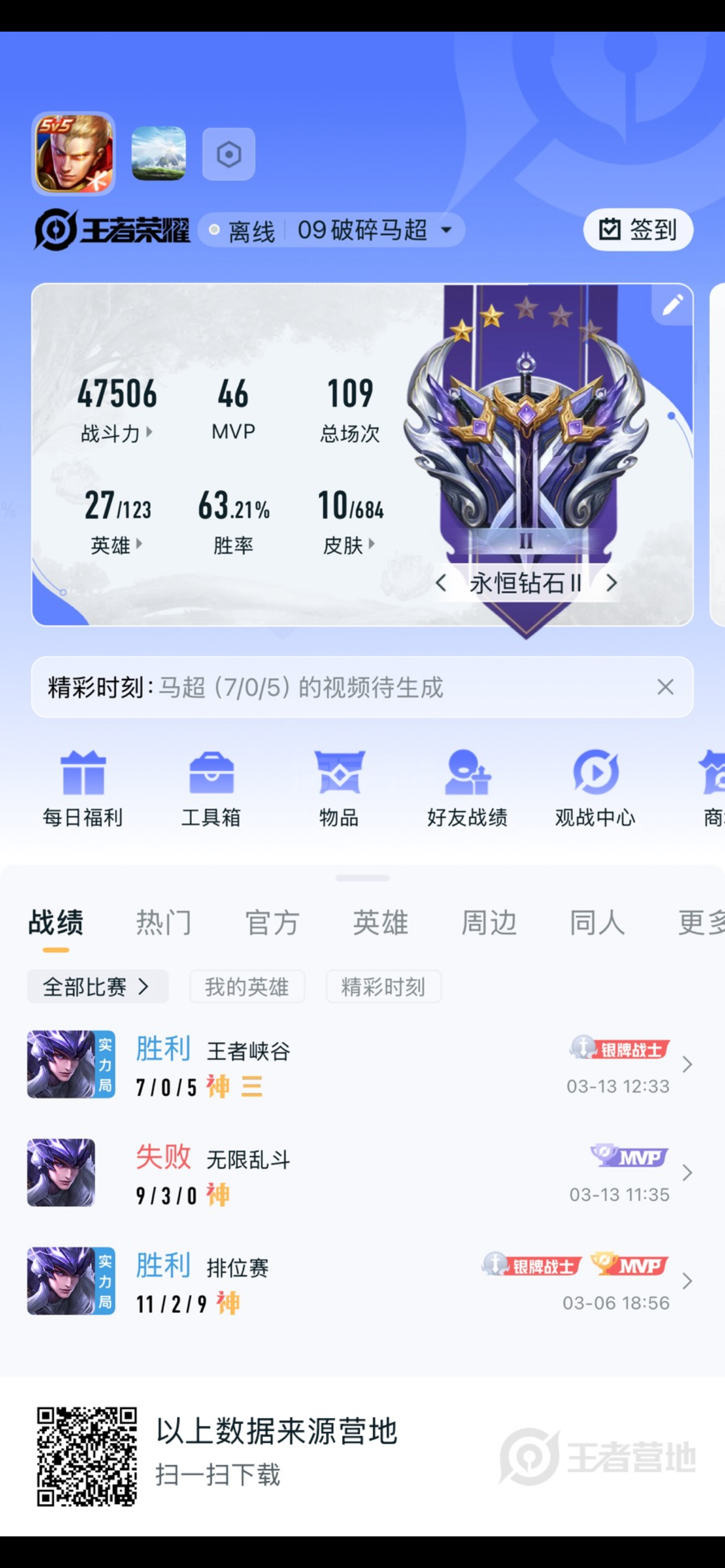Select the 精彩时刻 chip
This screenshot has height=1568, width=725.
pyautogui.click(x=383, y=987)
